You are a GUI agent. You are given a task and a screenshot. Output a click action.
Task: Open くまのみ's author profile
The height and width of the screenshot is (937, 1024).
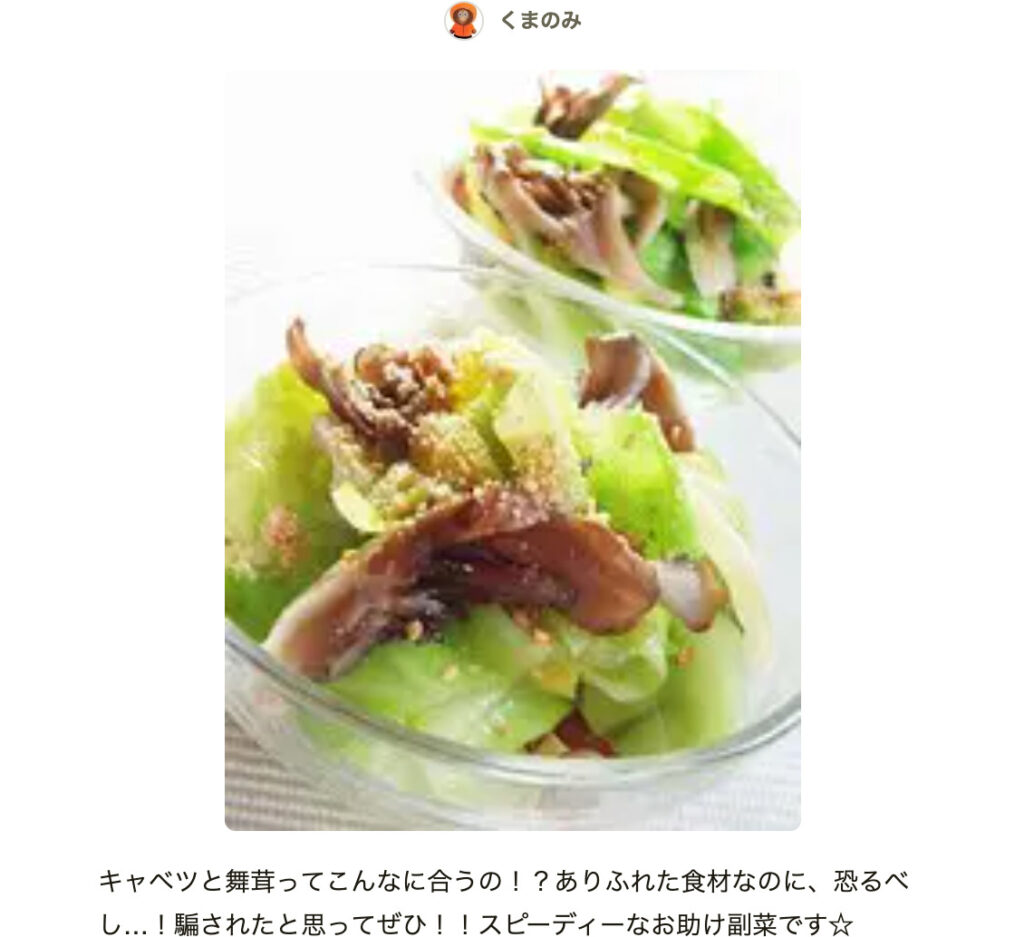coord(539,21)
